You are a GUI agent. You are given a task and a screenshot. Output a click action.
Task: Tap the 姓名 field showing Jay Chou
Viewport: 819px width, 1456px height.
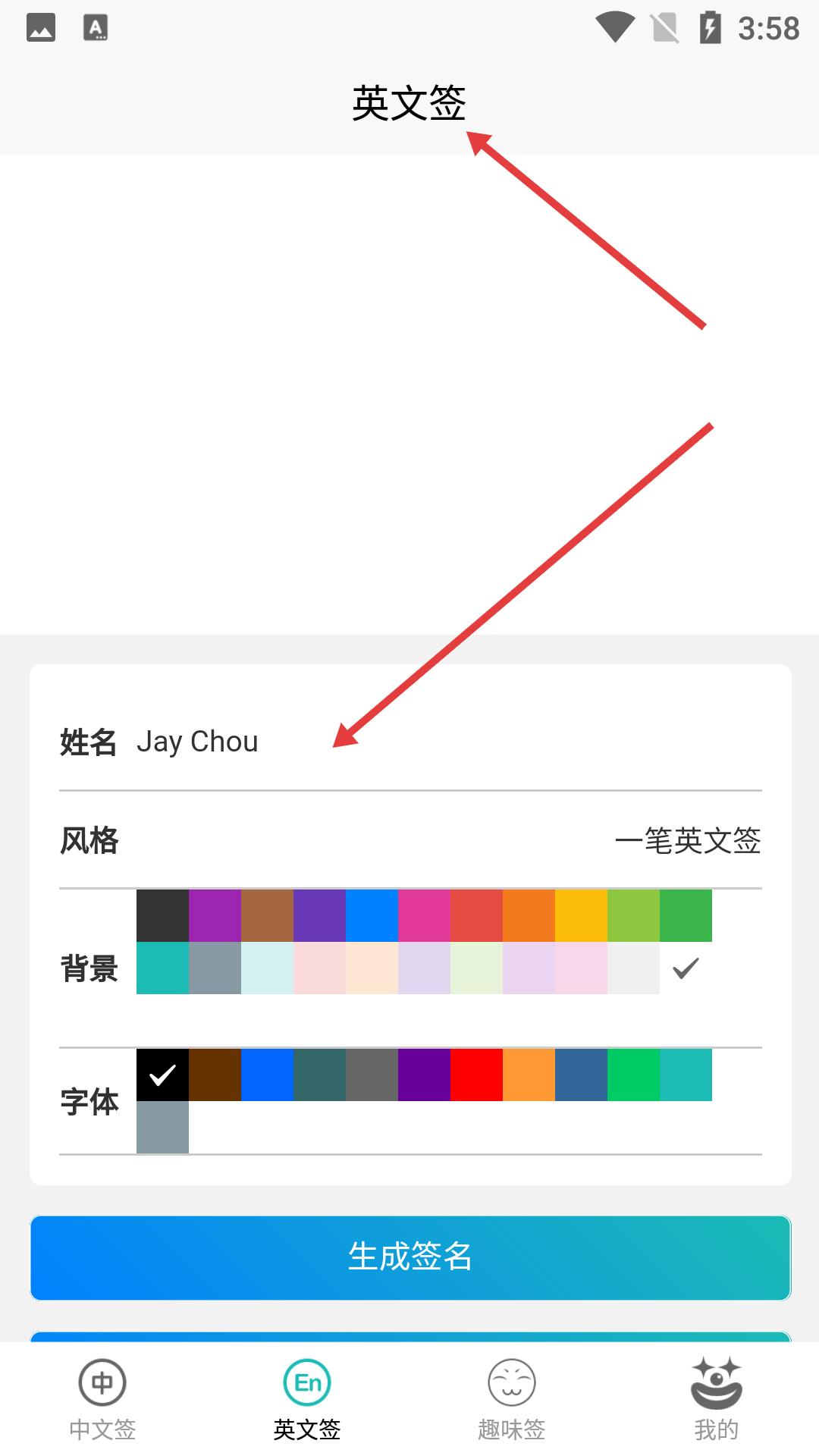click(447, 742)
